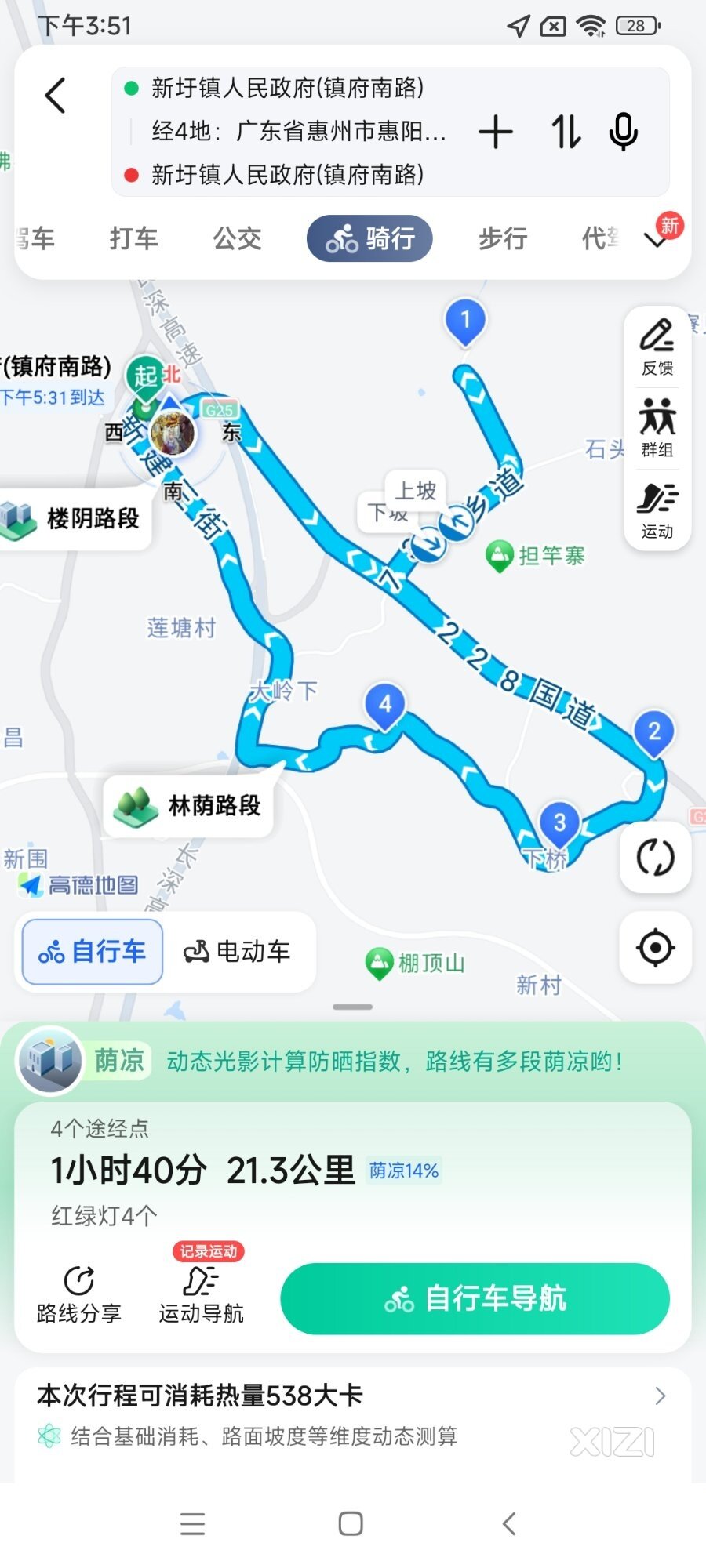Open voice input with the microphone
Screen dimensions: 706x1568
(624, 132)
